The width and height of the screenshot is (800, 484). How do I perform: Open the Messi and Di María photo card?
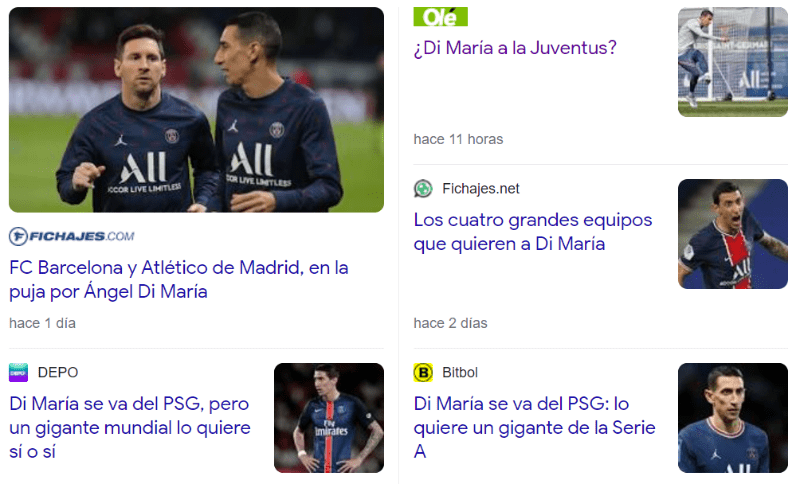point(196,110)
